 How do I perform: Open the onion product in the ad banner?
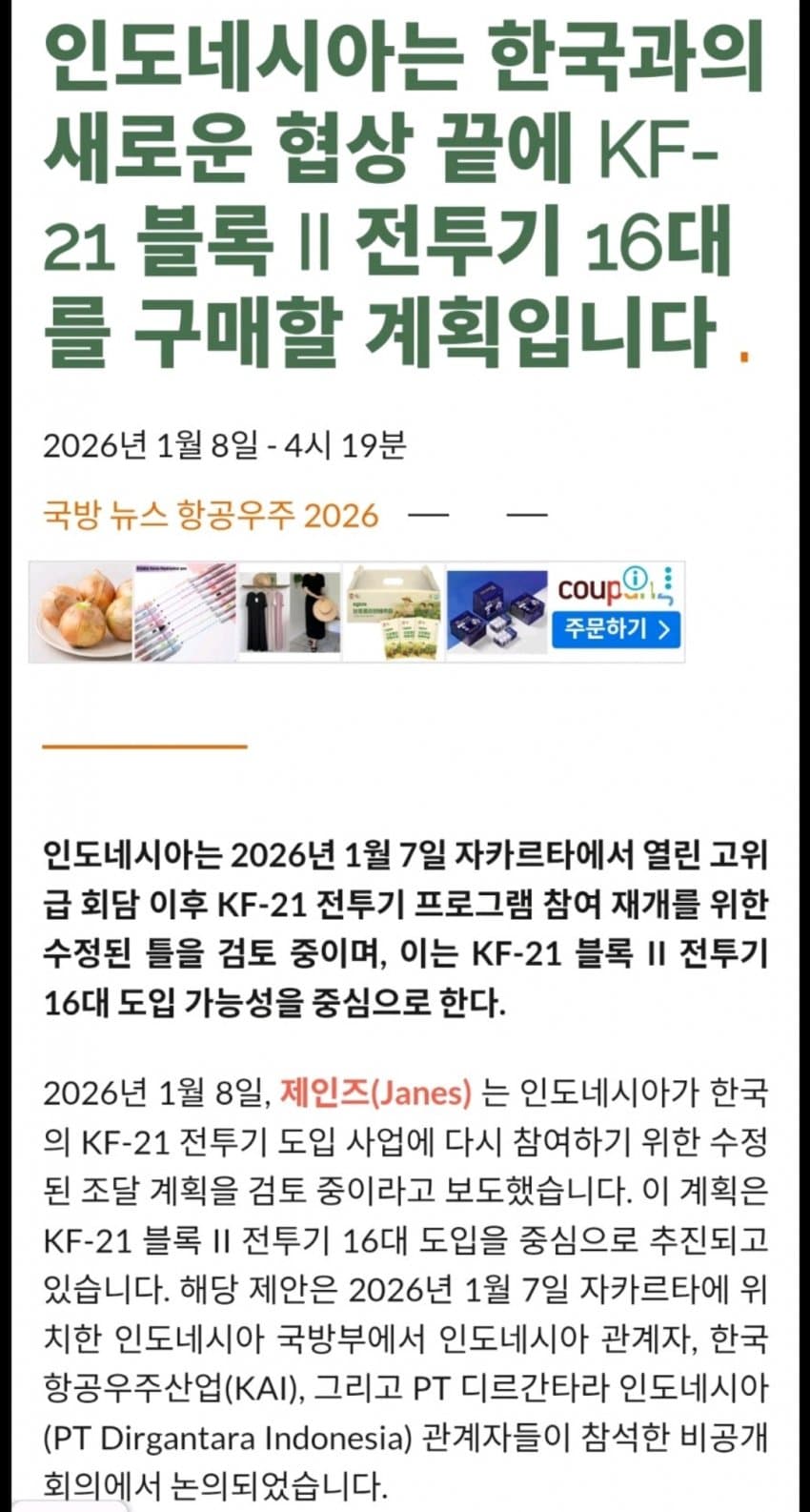click(82, 612)
